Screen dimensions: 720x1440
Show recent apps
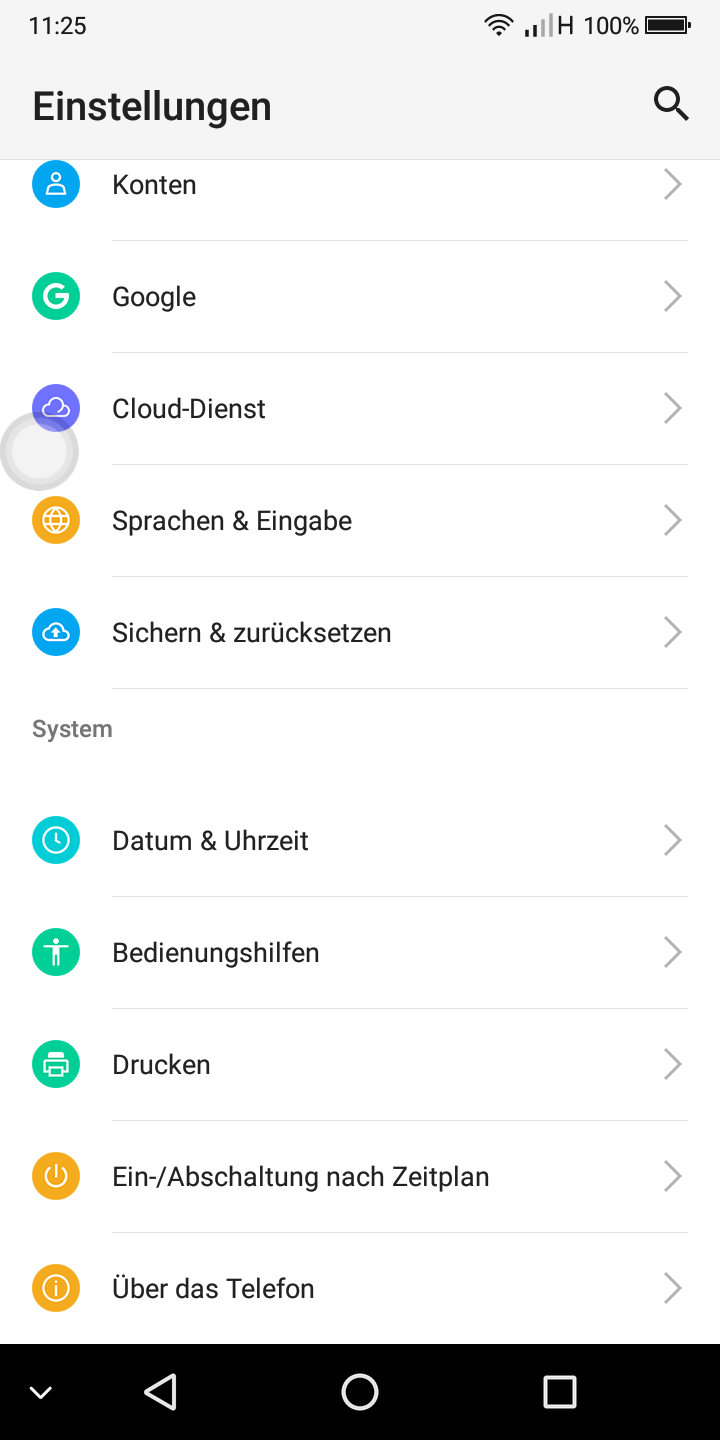559,1391
